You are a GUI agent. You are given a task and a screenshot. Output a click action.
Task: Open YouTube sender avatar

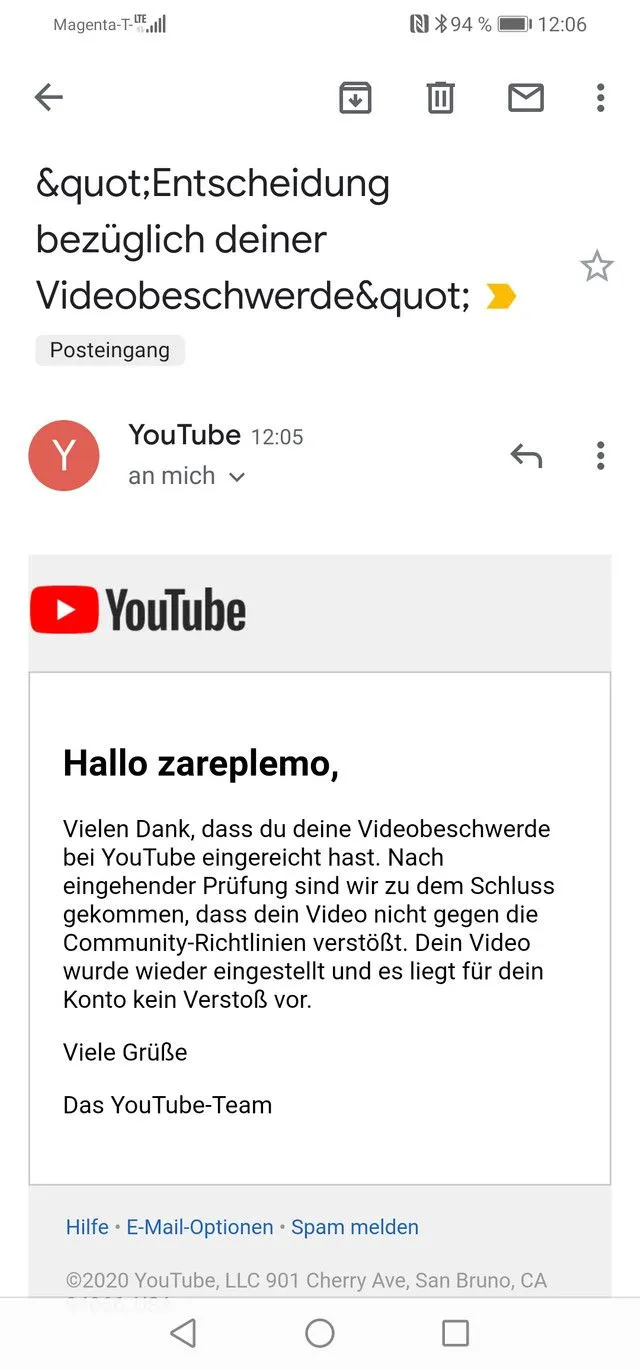(x=64, y=456)
